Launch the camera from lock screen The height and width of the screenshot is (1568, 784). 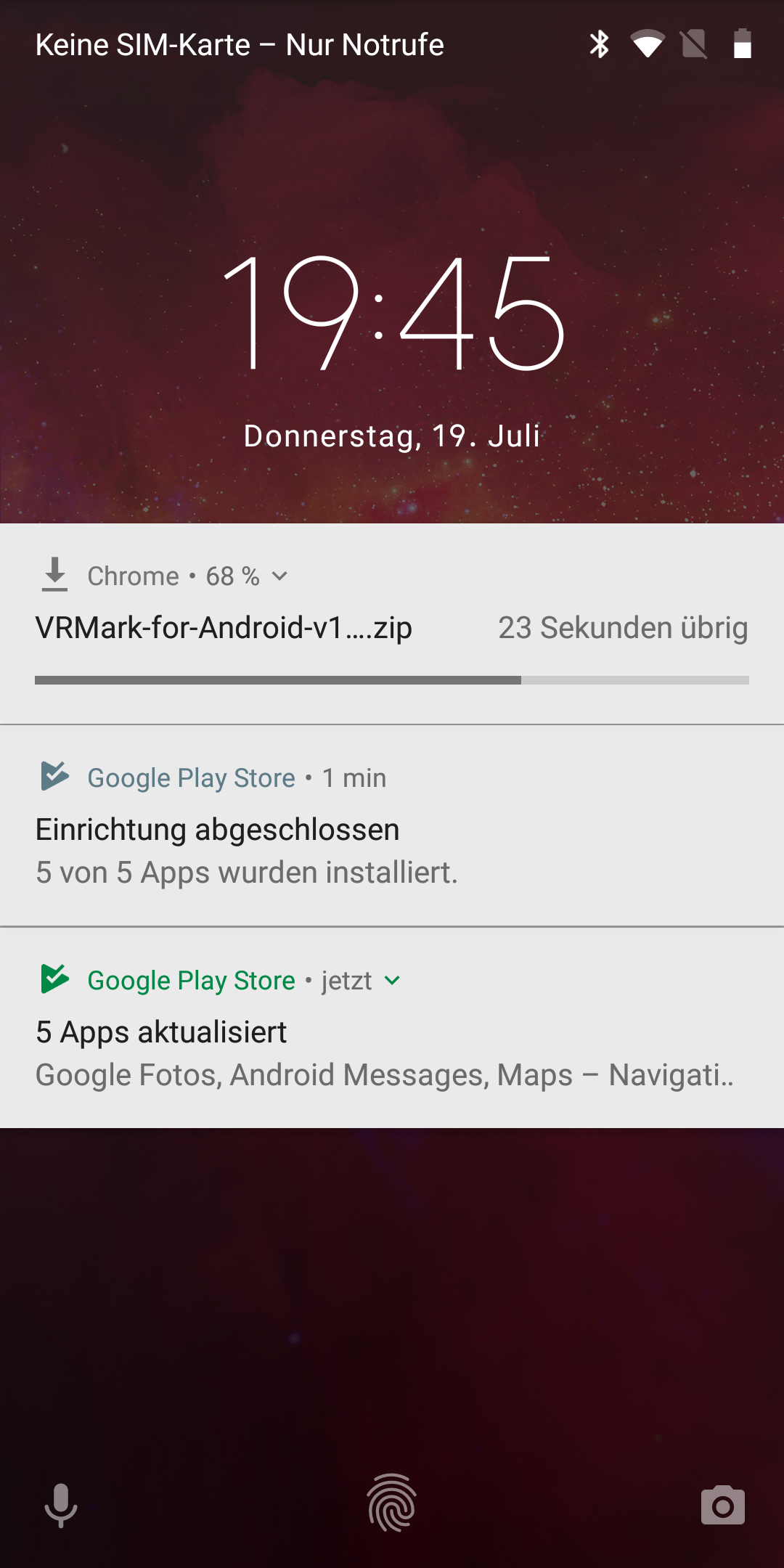722,1505
